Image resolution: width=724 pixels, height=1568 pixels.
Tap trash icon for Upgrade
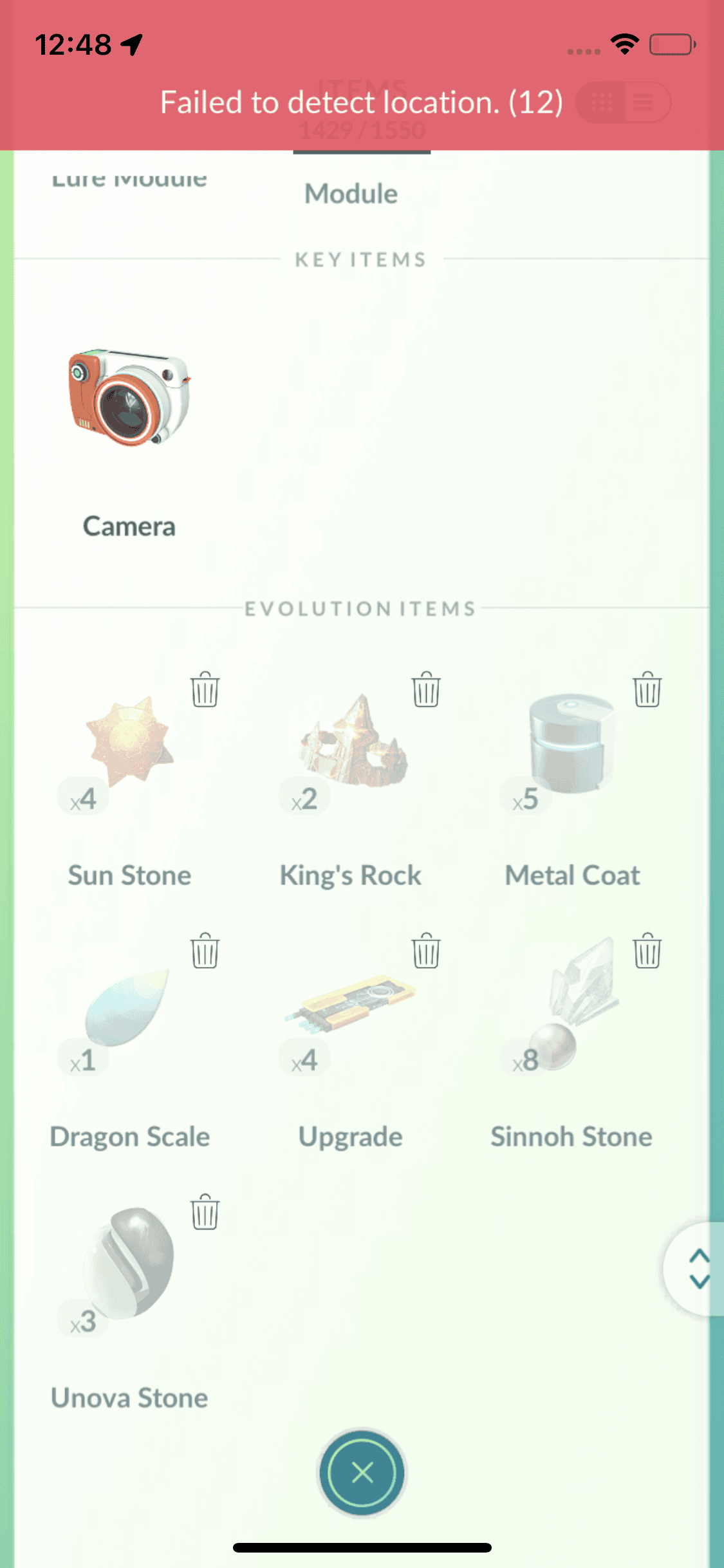pyautogui.click(x=426, y=951)
